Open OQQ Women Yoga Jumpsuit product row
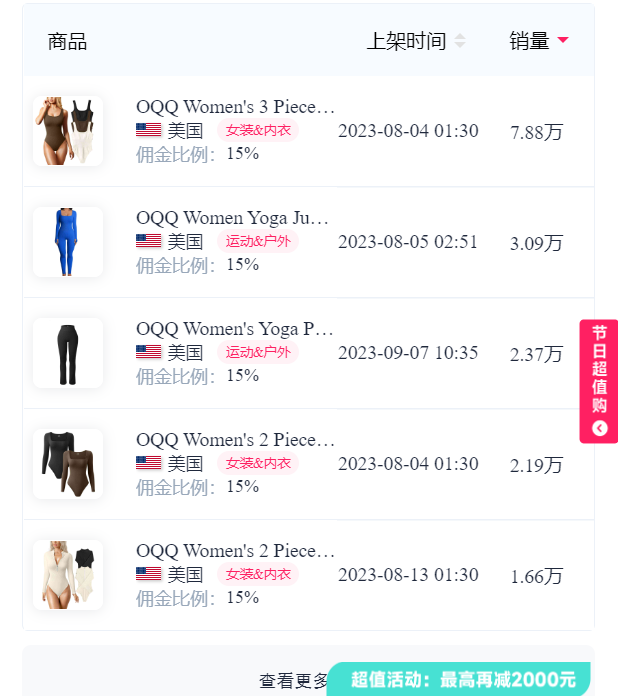The image size is (618, 696). point(232,218)
